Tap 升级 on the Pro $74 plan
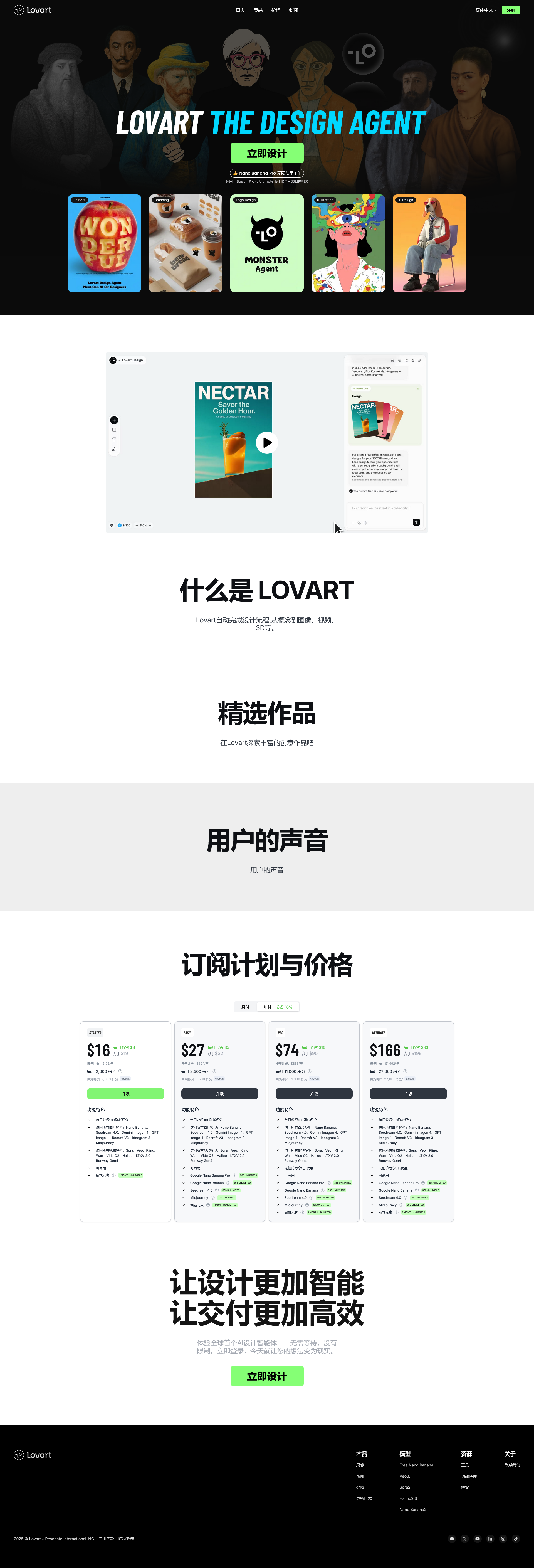The image size is (534, 1568). click(314, 1094)
